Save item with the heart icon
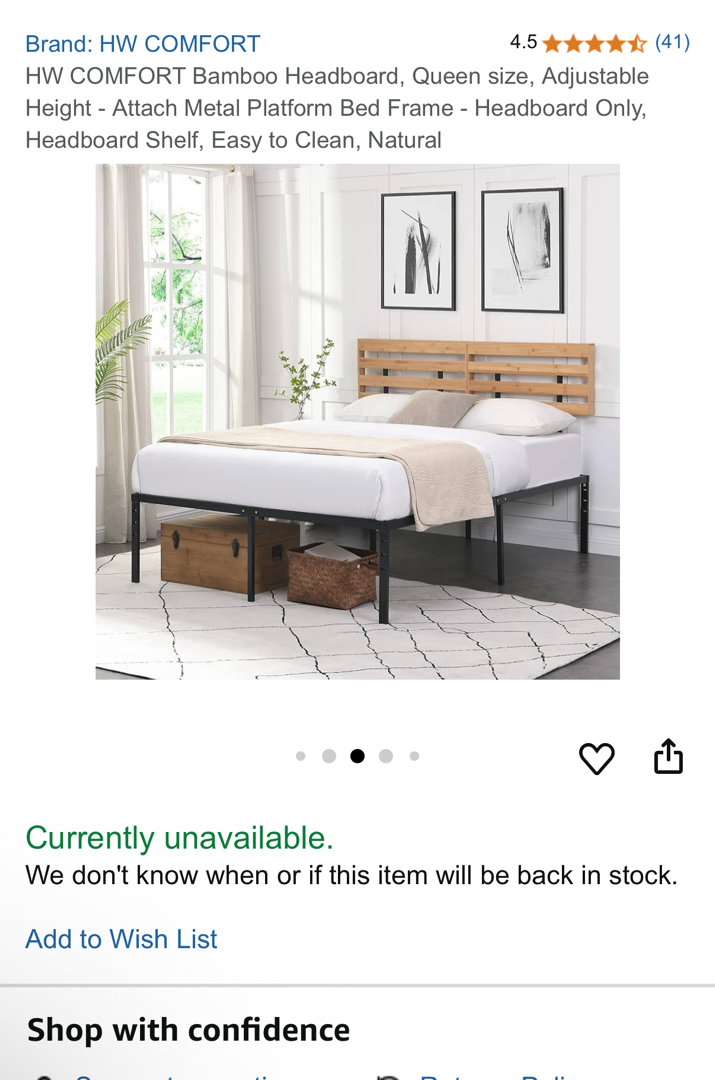Viewport: 715px width, 1080px height. click(597, 759)
